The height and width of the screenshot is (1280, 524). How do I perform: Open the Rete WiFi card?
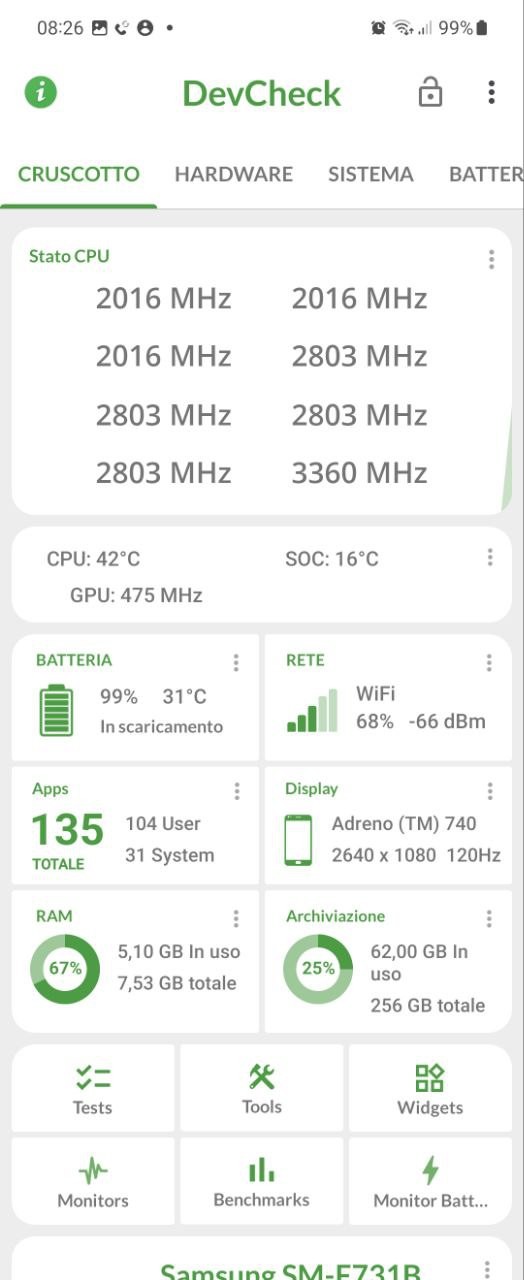[388, 697]
